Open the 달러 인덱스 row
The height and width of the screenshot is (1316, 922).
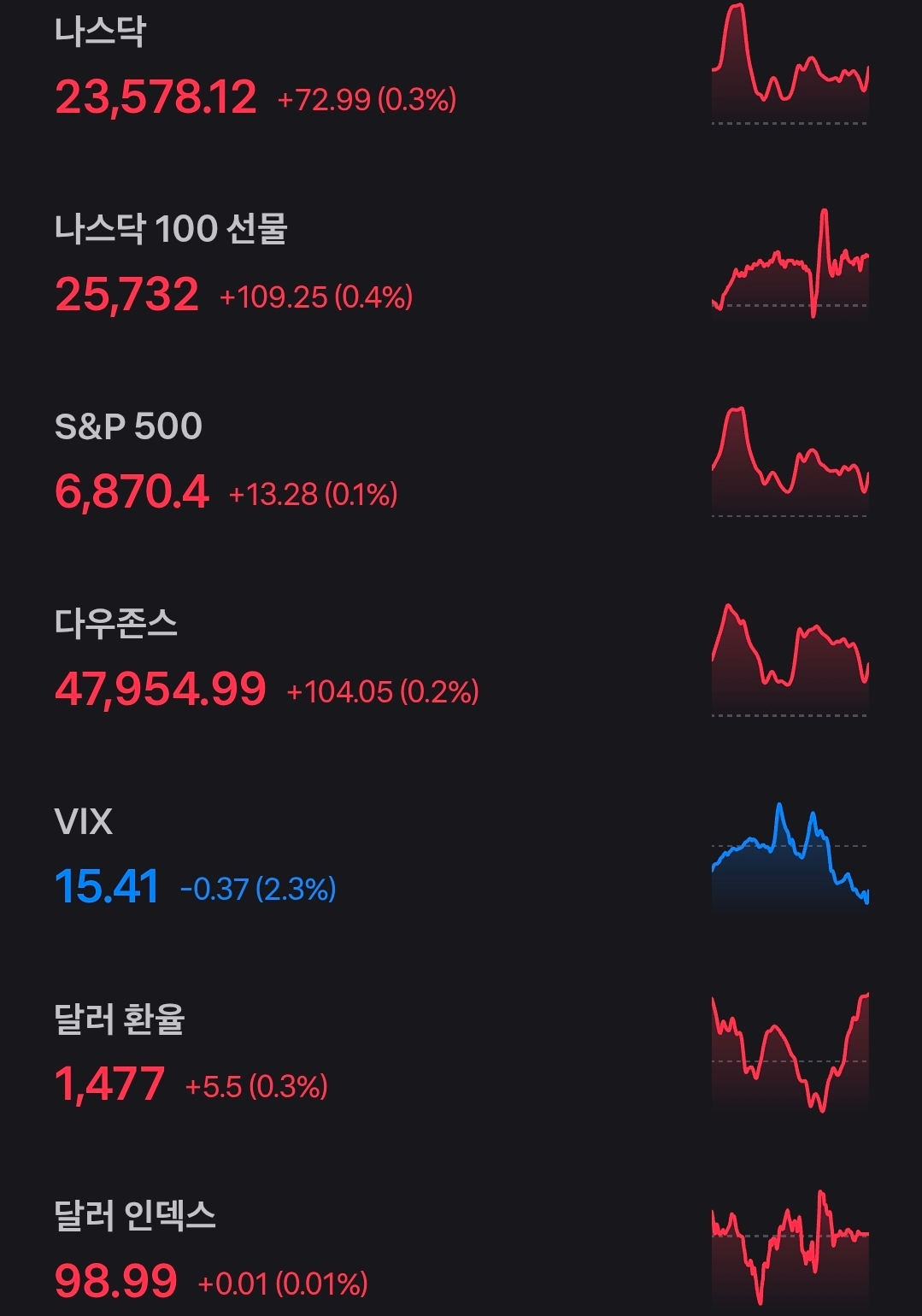coord(135,1216)
